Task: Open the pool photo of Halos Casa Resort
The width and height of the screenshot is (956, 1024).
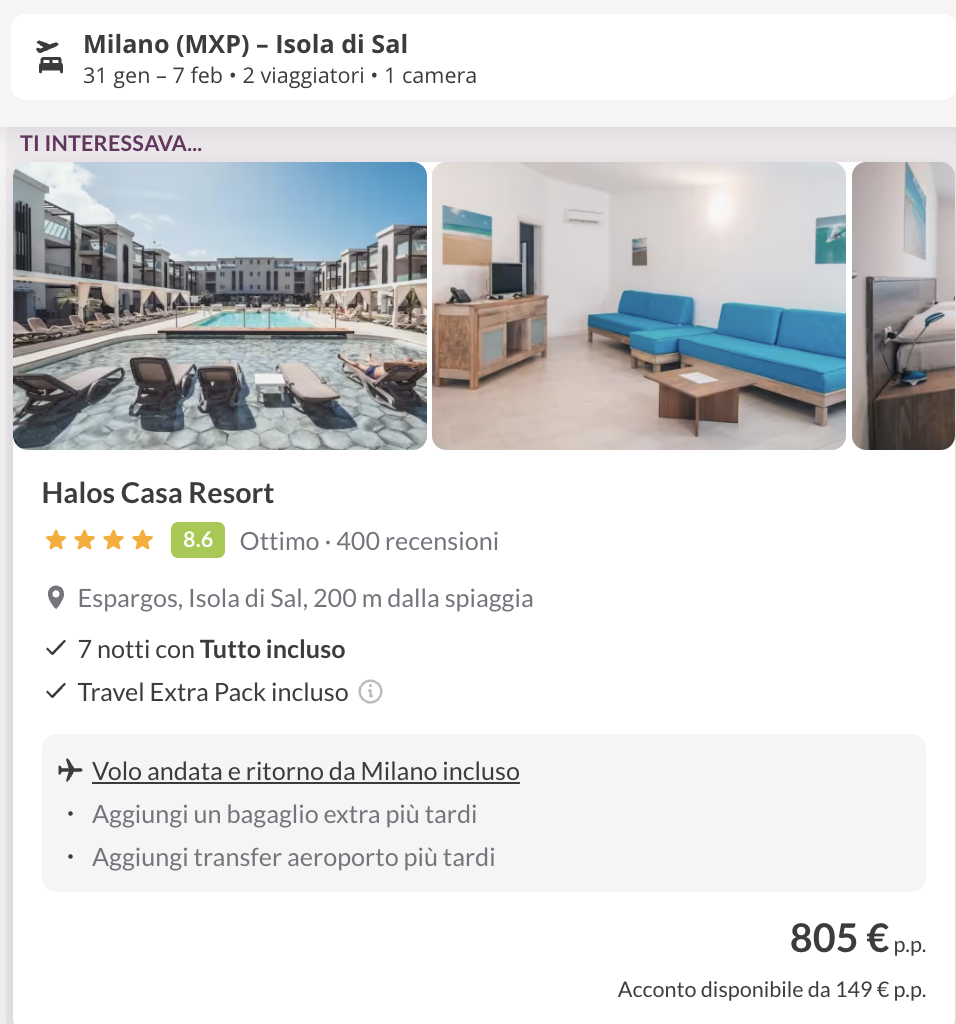Action: coord(220,306)
